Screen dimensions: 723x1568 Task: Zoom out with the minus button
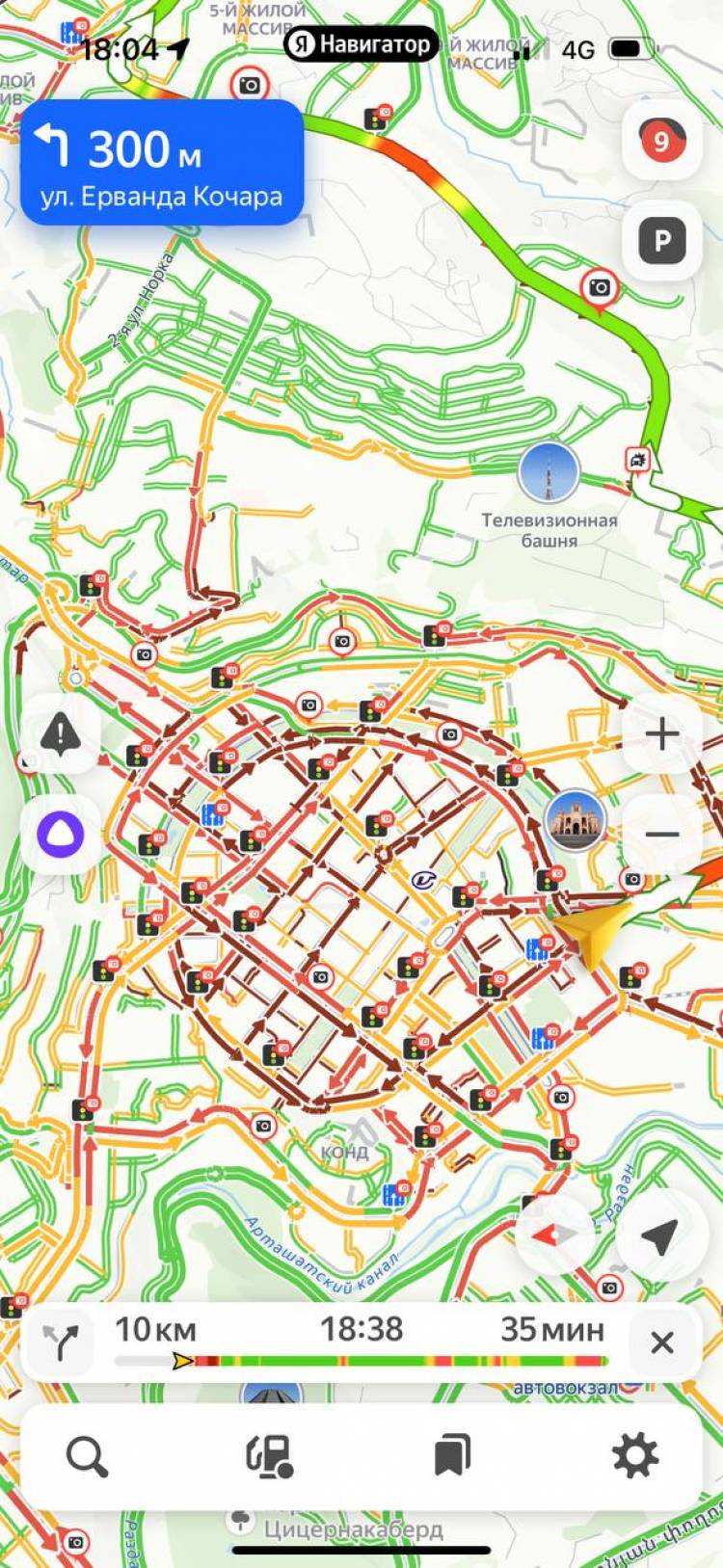click(x=661, y=834)
